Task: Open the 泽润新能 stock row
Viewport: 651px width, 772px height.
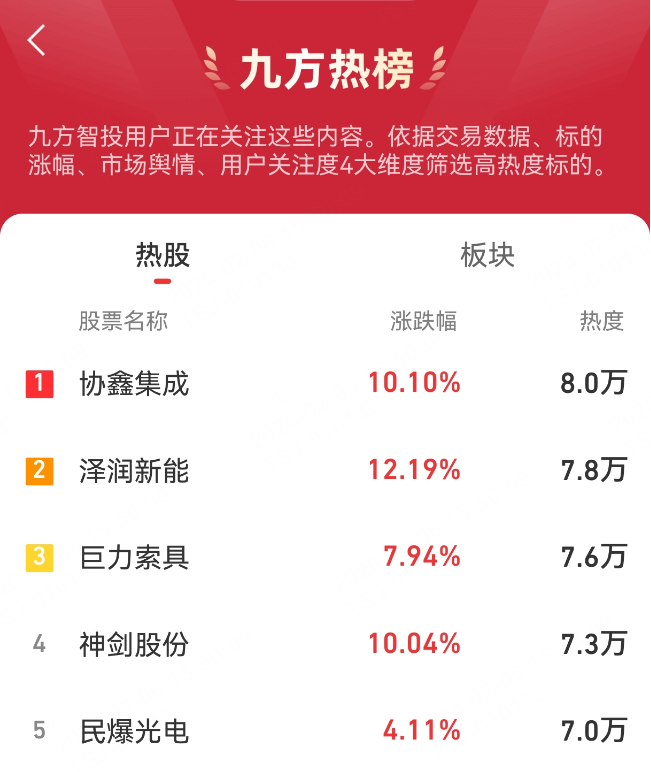Action: pyautogui.click(x=134, y=470)
